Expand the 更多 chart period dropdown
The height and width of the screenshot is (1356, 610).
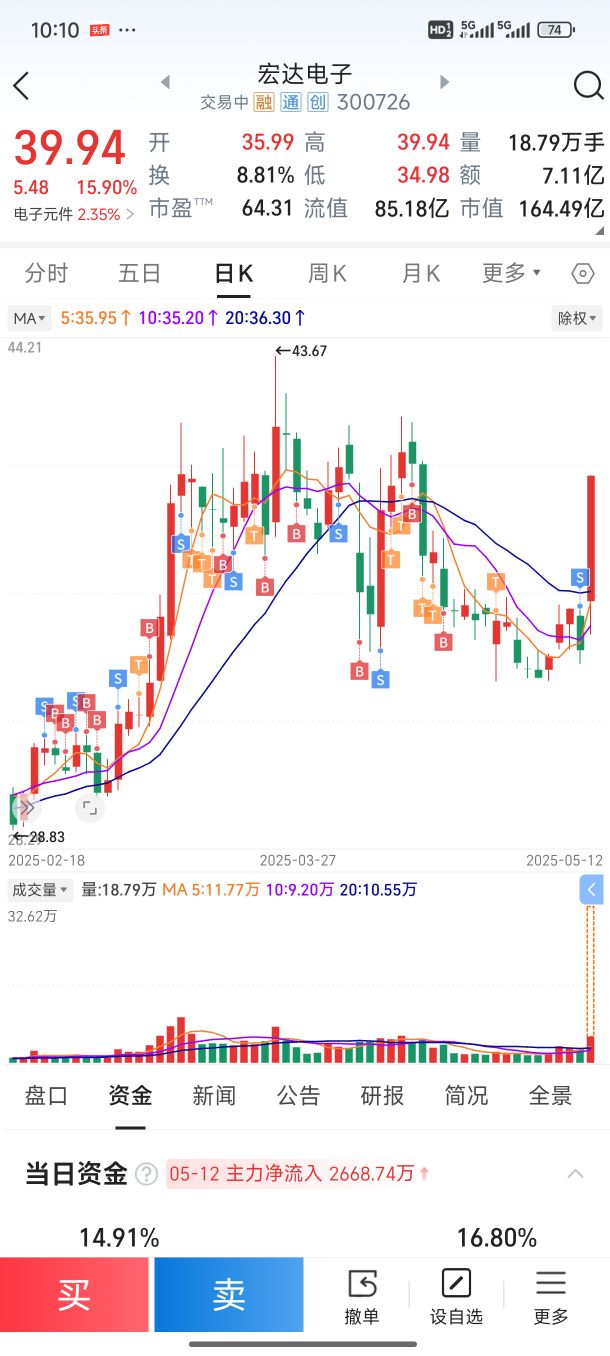(510, 273)
